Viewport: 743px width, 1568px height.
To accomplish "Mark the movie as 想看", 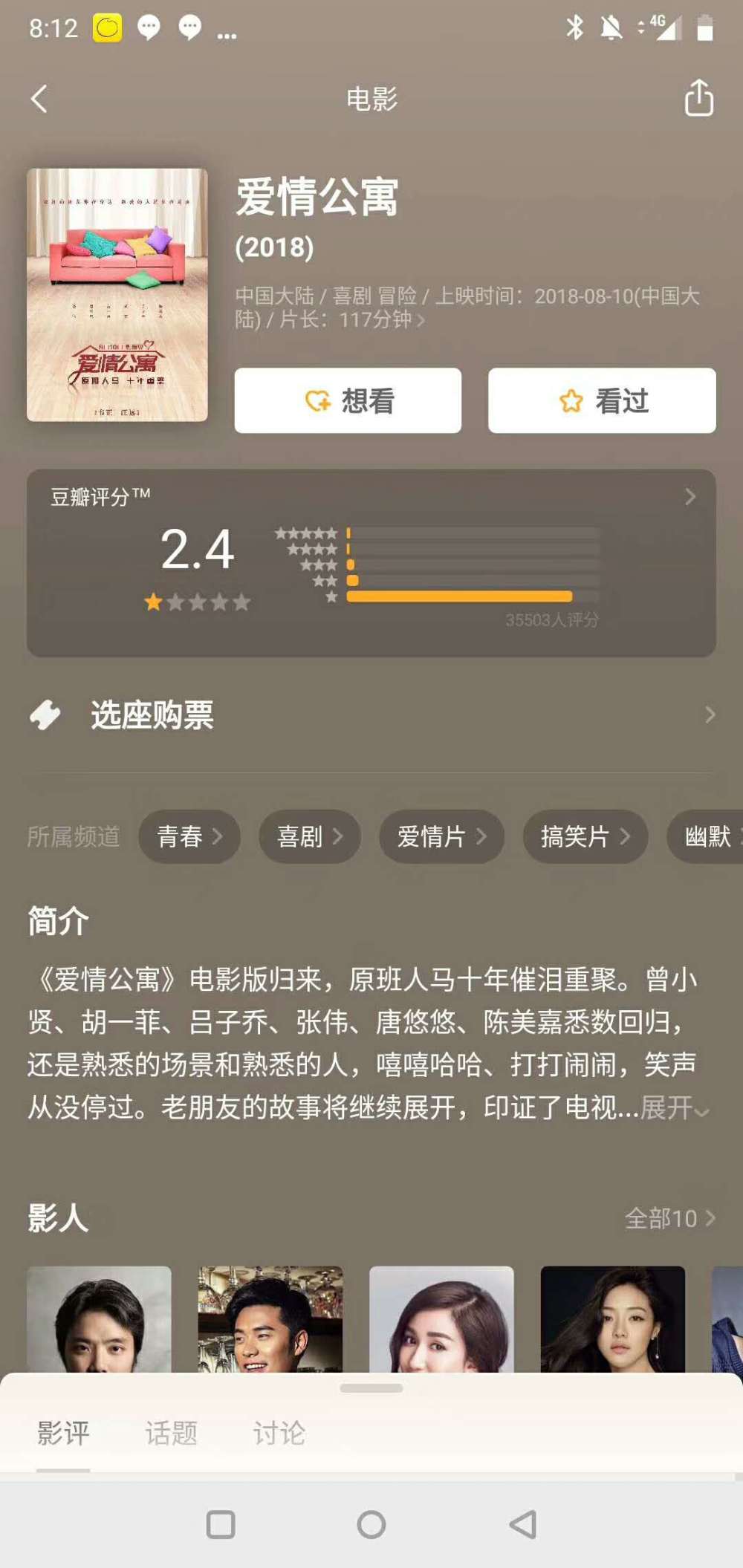I will pyautogui.click(x=348, y=400).
